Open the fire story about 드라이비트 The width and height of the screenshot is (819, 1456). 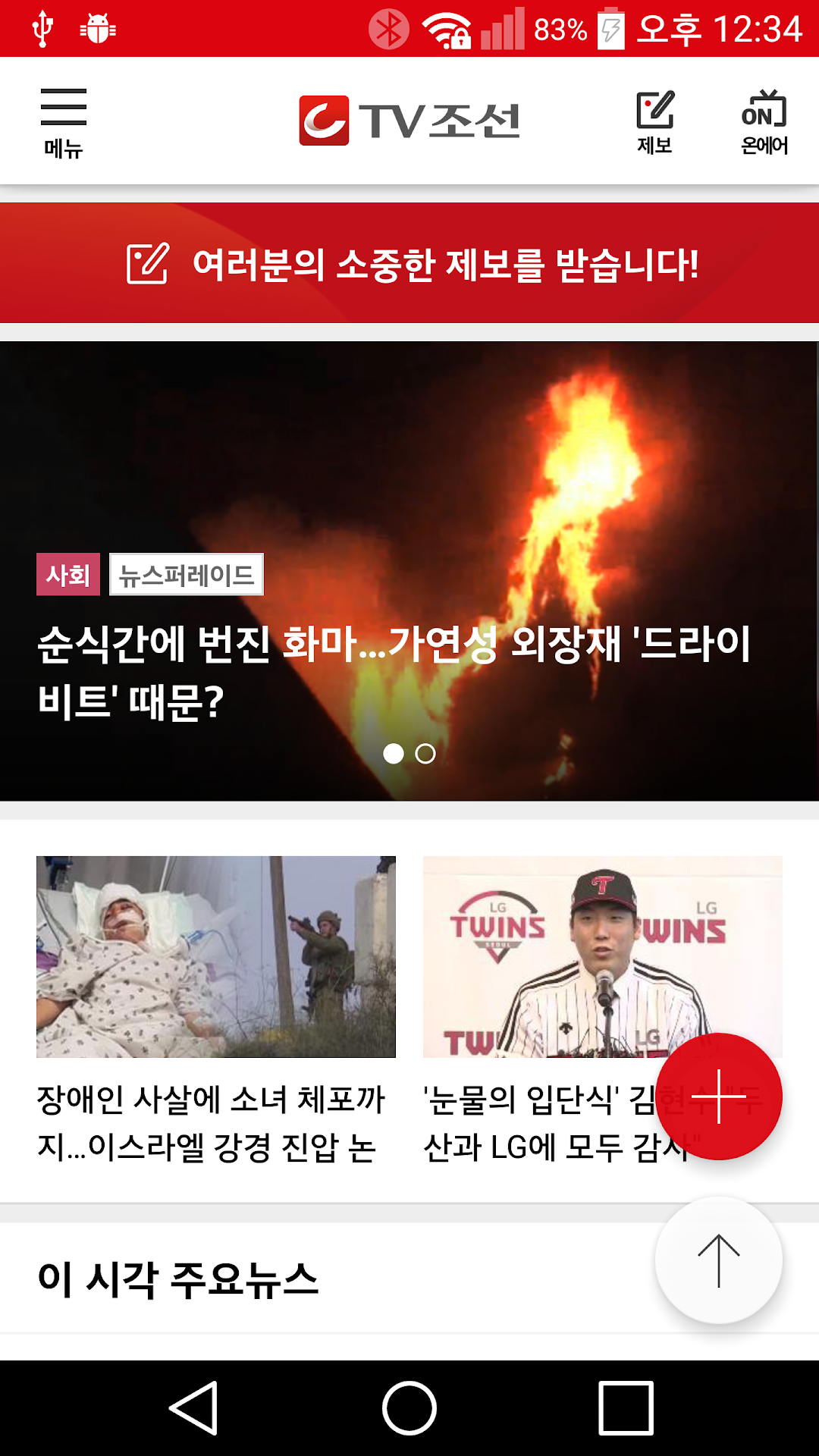pos(394,671)
